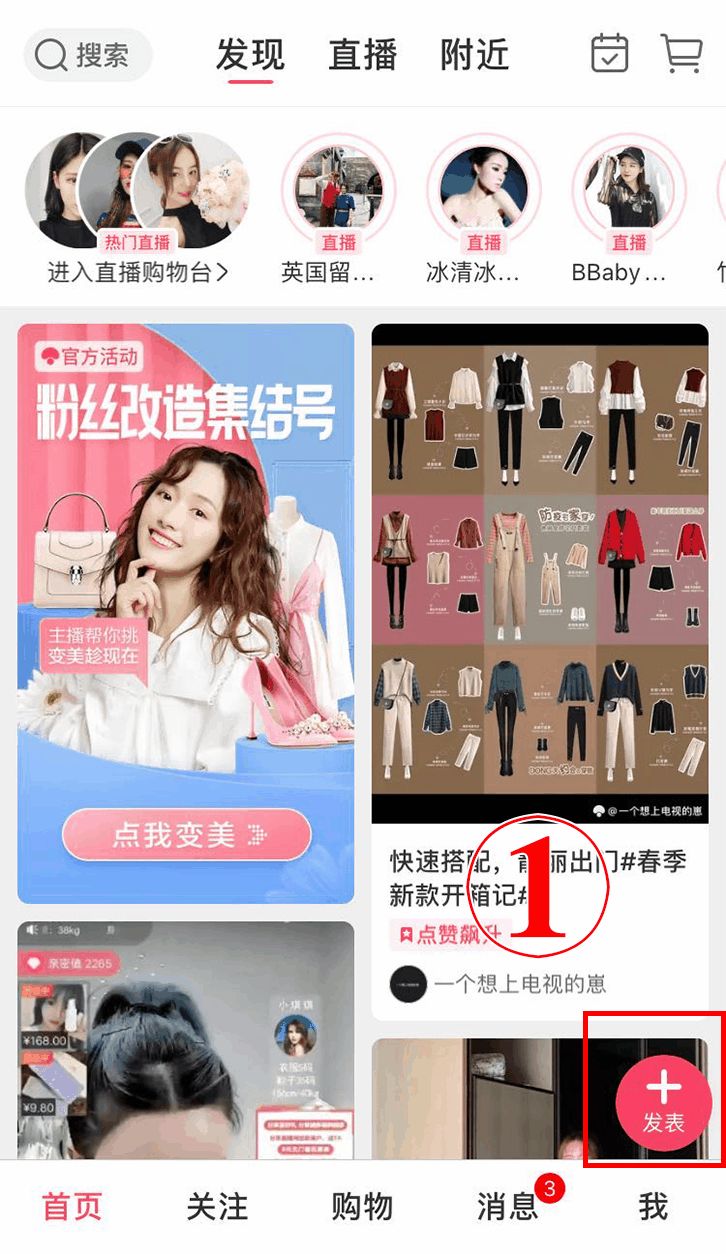View the profile of 一个想上电视的崽
The width and height of the screenshot is (726, 1254).
[498, 985]
